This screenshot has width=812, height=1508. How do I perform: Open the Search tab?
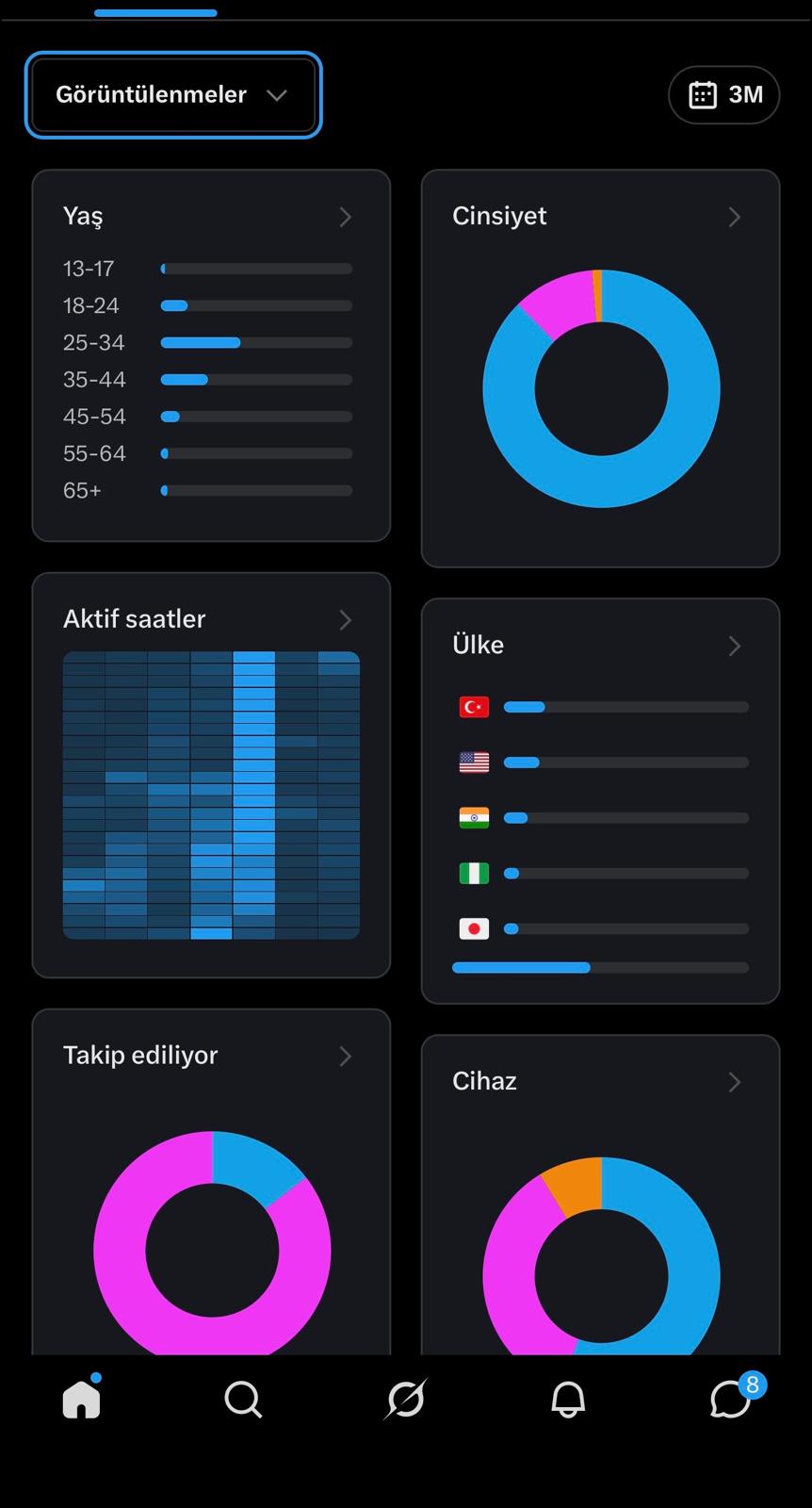243,1400
